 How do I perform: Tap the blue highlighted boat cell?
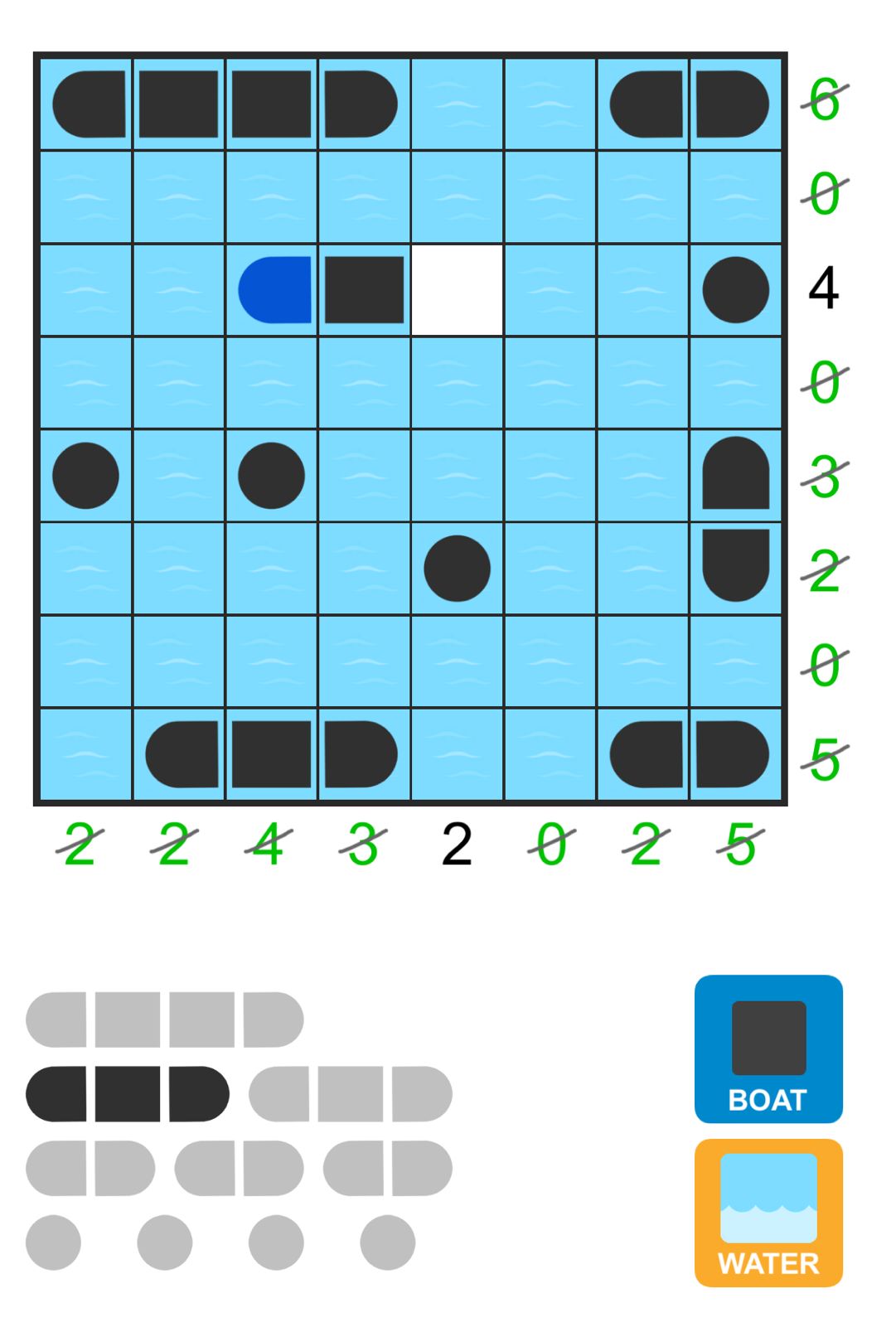[273, 290]
